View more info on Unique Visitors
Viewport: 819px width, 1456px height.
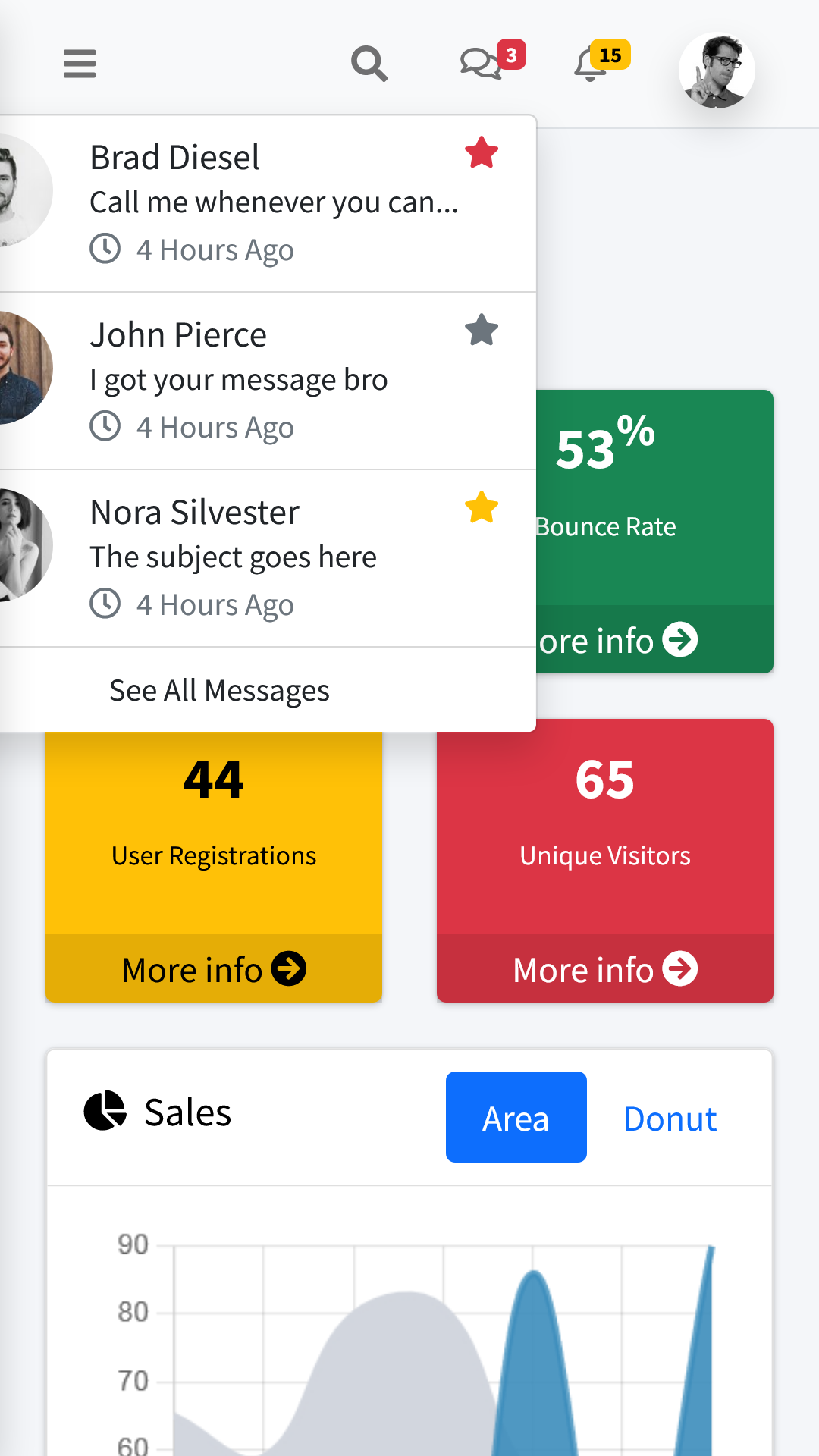[605, 968]
